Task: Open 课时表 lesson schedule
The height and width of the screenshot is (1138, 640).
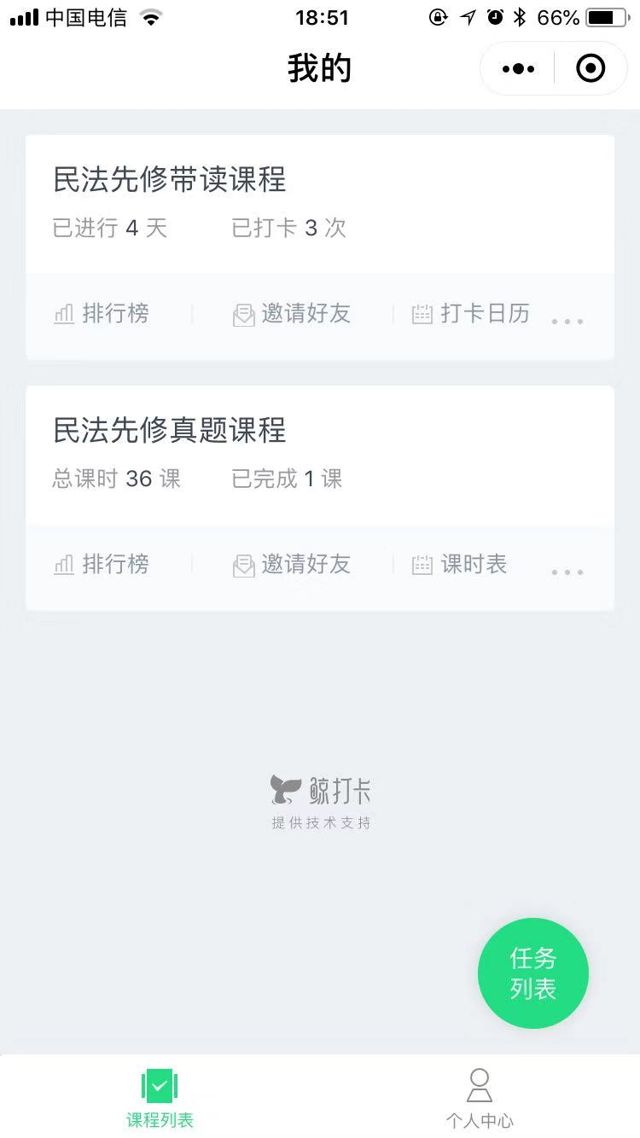Action: 460,565
